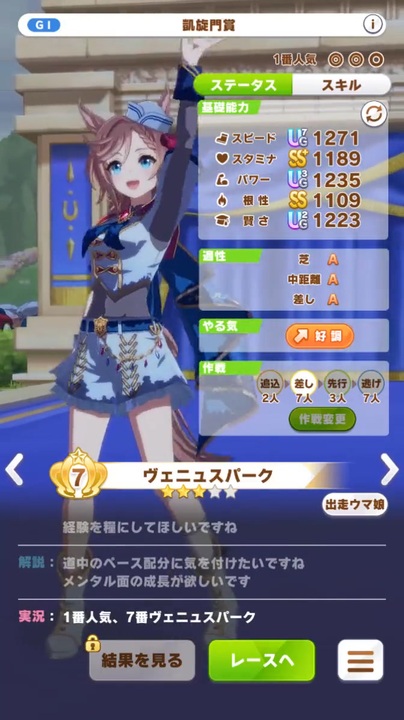The height and width of the screenshot is (720, 404).
Task: Select the ステータス tab
Action: coord(243,85)
